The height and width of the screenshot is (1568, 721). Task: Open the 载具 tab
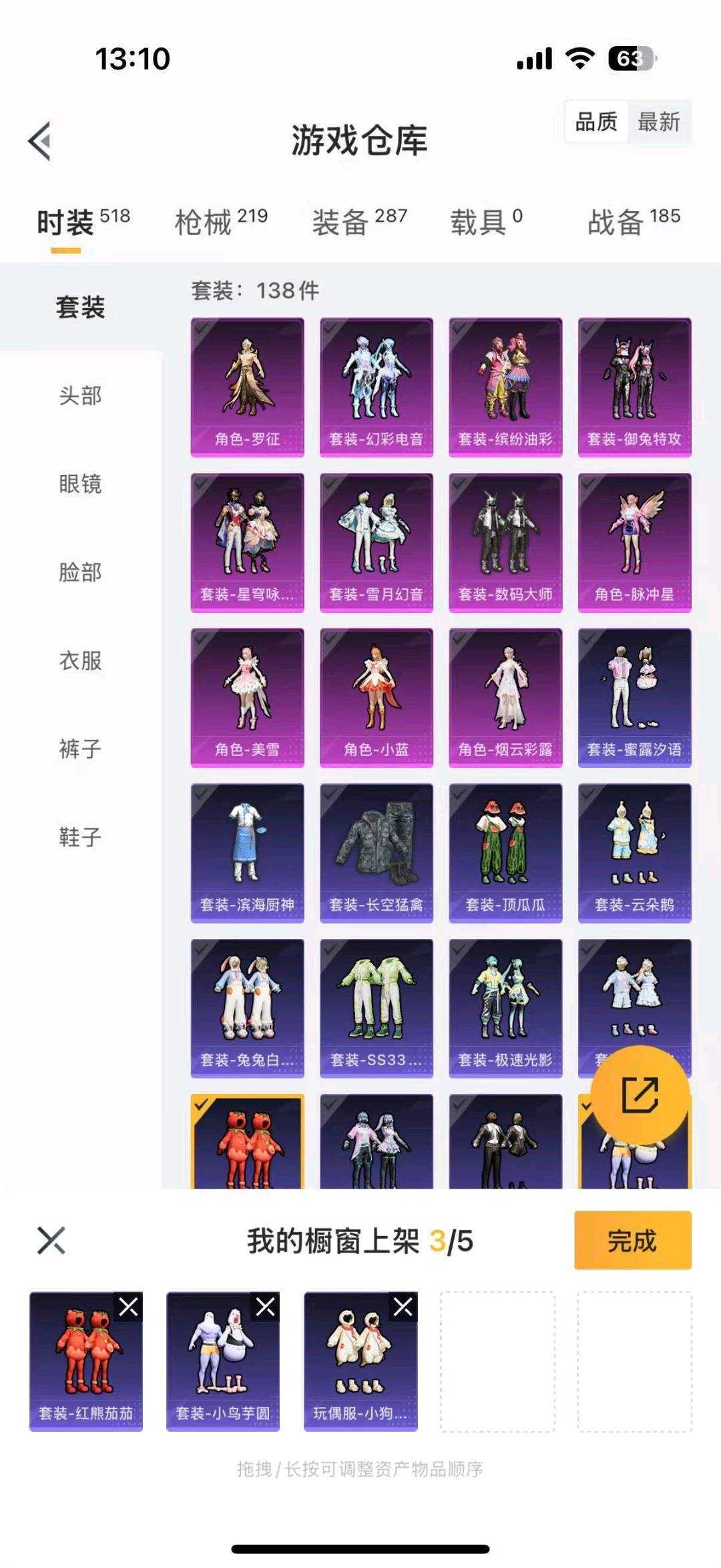pos(486,222)
